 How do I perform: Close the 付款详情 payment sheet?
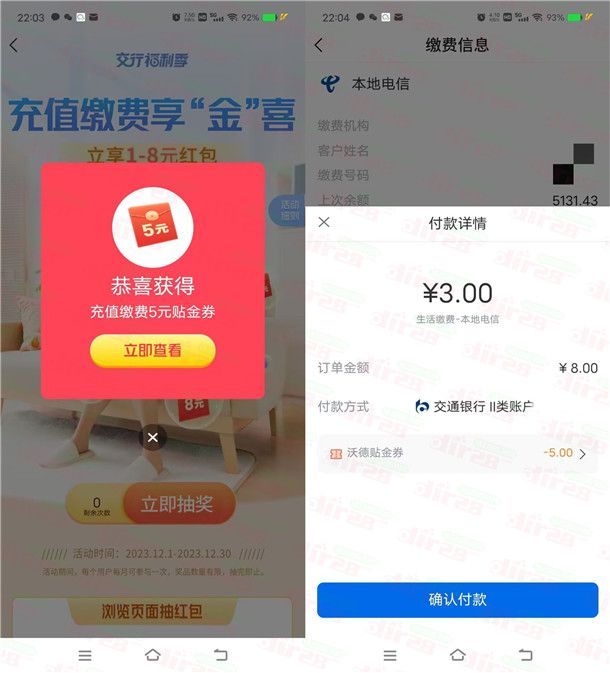[x=324, y=222]
